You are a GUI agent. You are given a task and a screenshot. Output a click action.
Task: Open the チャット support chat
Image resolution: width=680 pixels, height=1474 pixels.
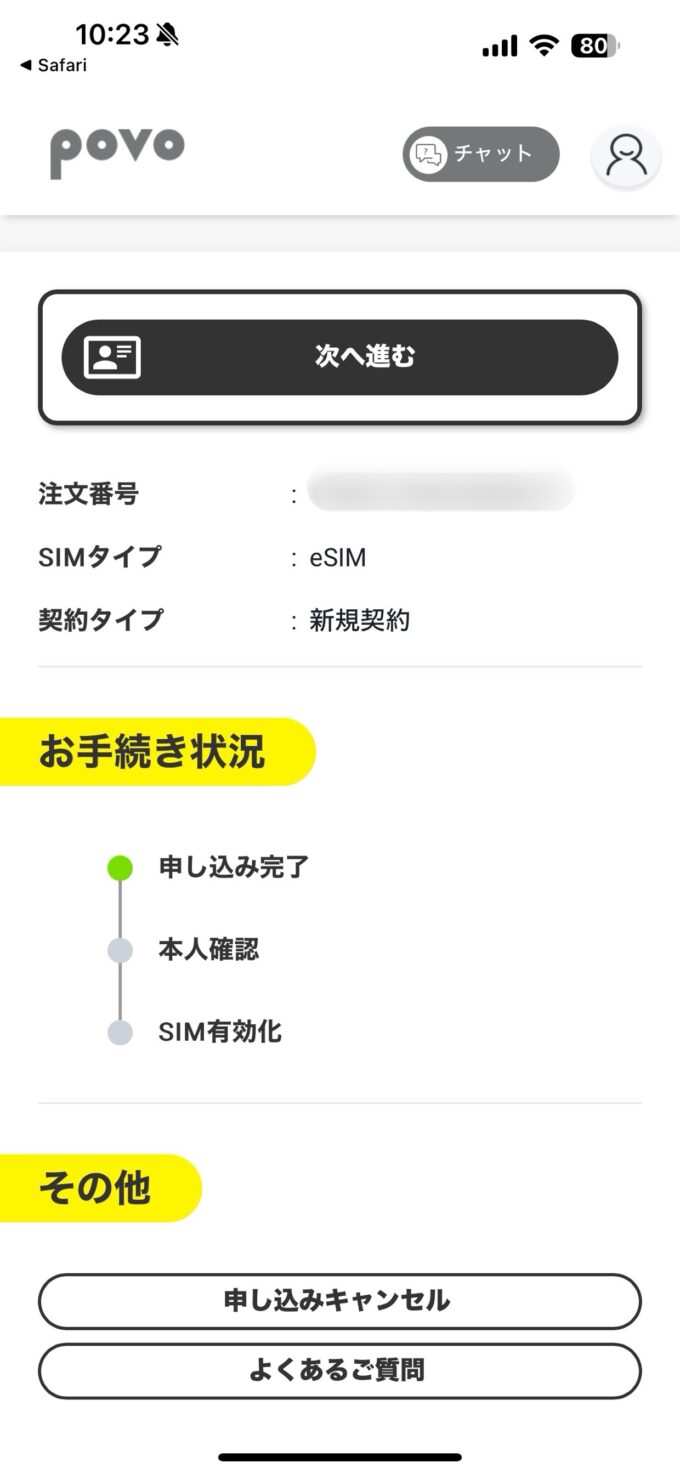click(481, 154)
